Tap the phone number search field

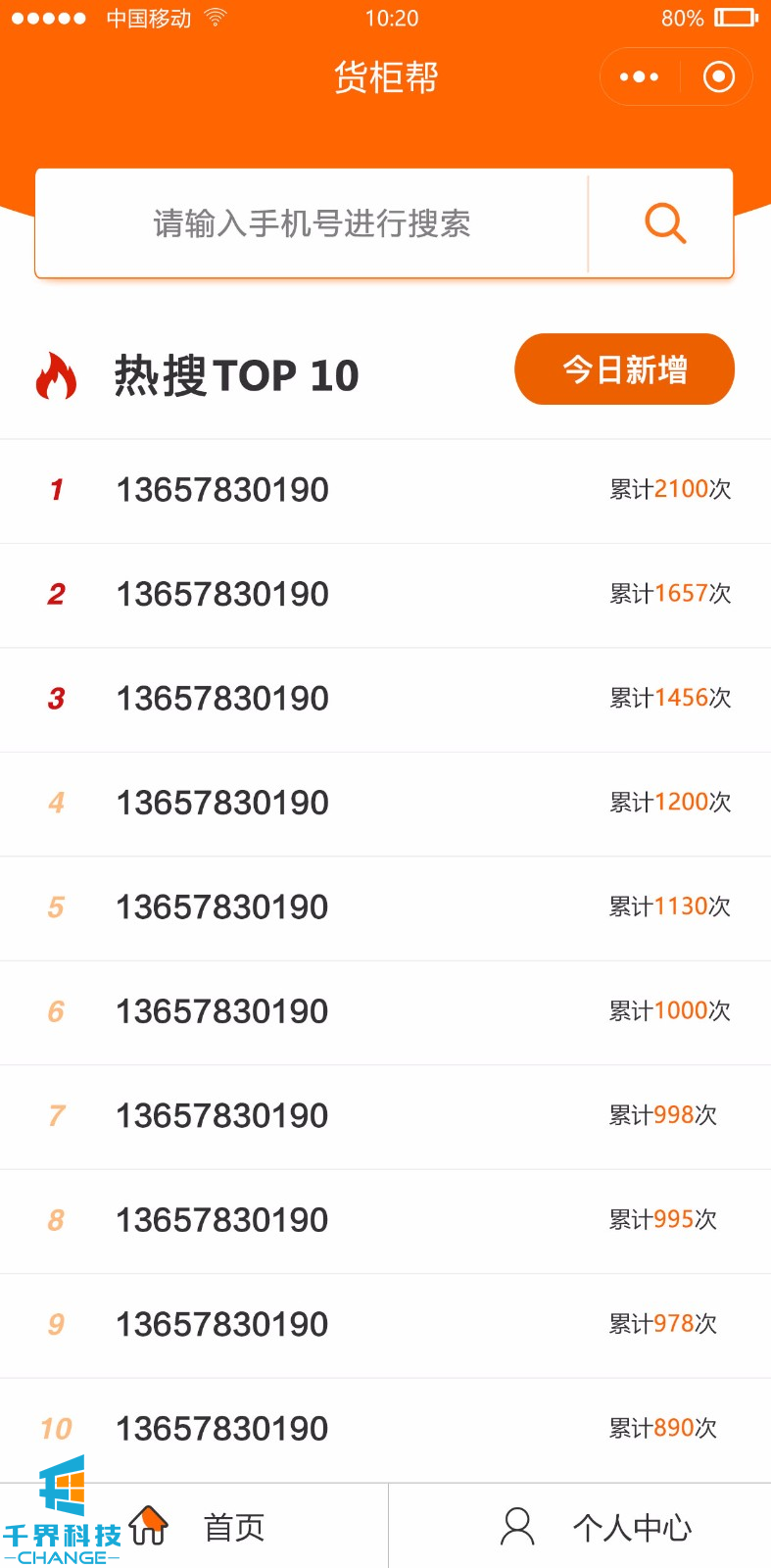(312, 223)
